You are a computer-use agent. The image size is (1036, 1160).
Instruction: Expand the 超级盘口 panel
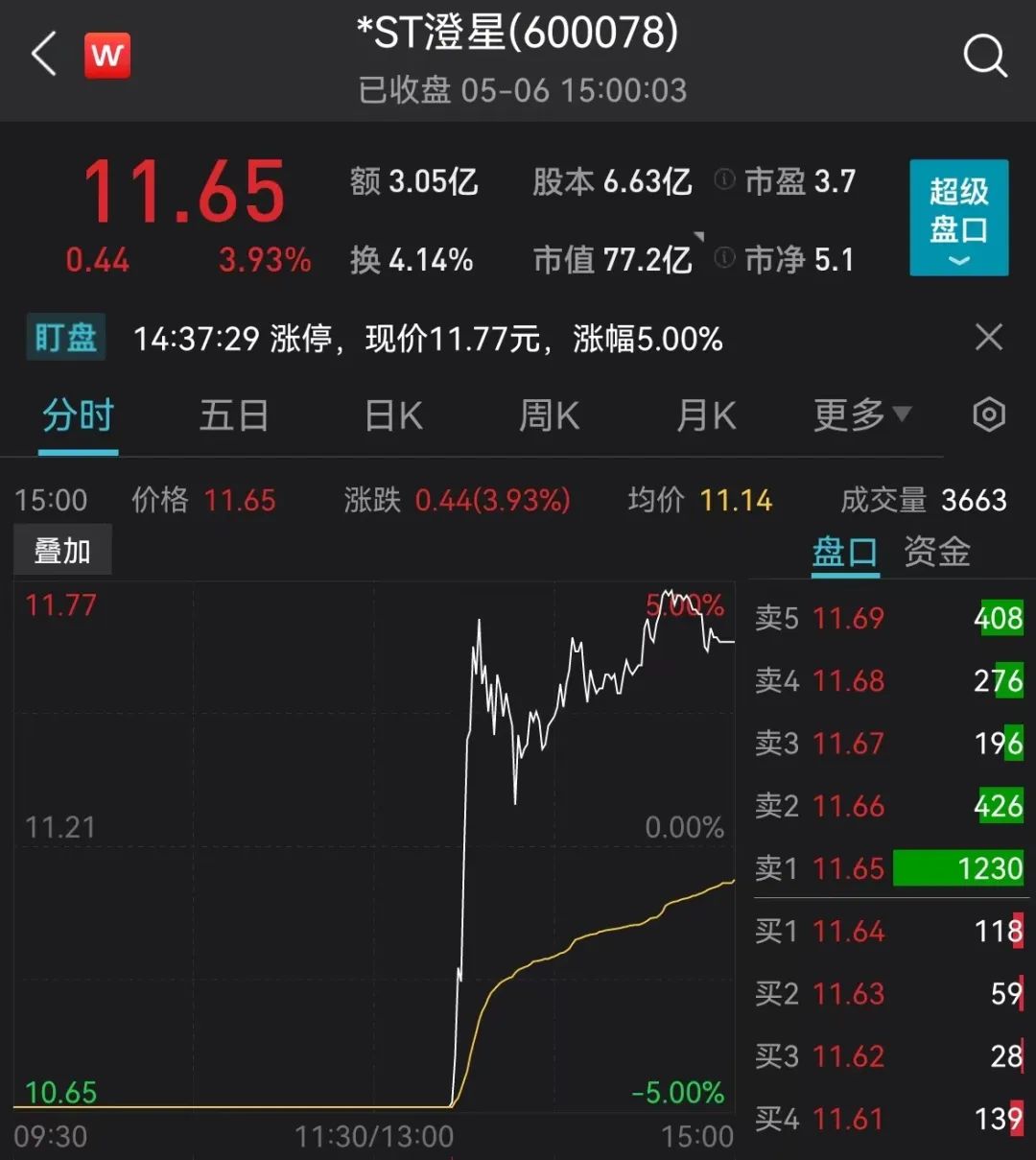[x=958, y=218]
